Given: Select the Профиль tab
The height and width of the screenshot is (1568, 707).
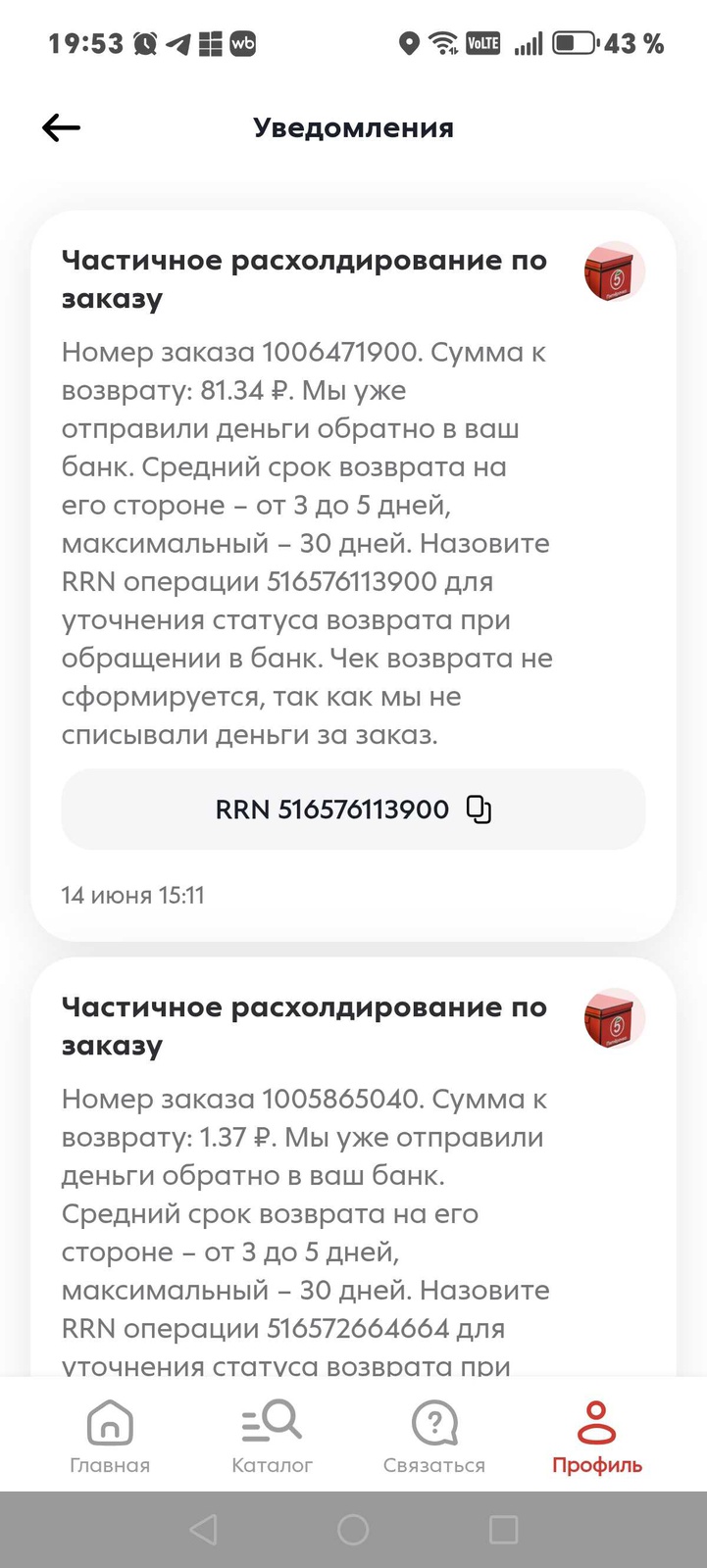Looking at the screenshot, I should [x=596, y=1436].
